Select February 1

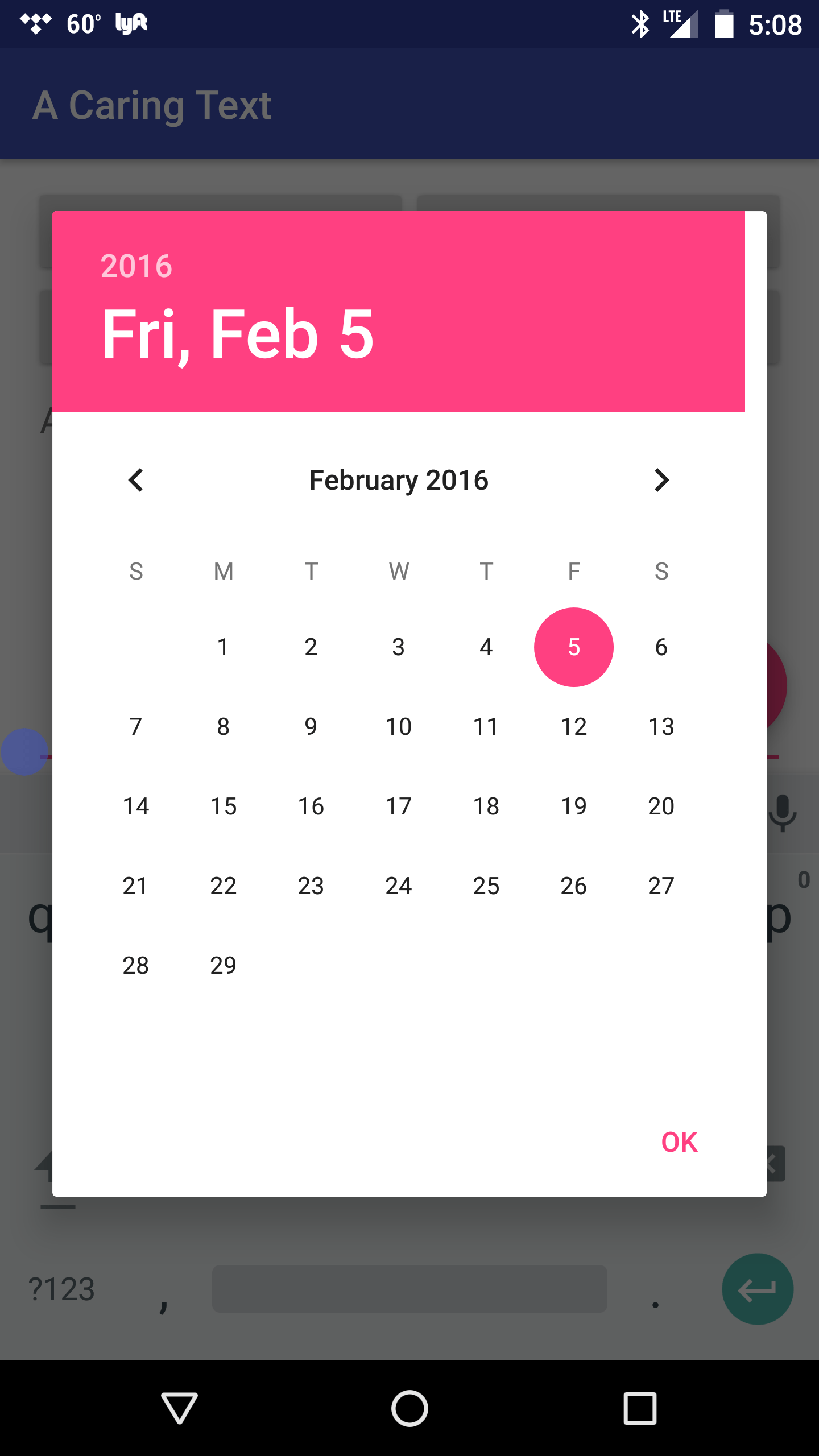click(x=223, y=647)
